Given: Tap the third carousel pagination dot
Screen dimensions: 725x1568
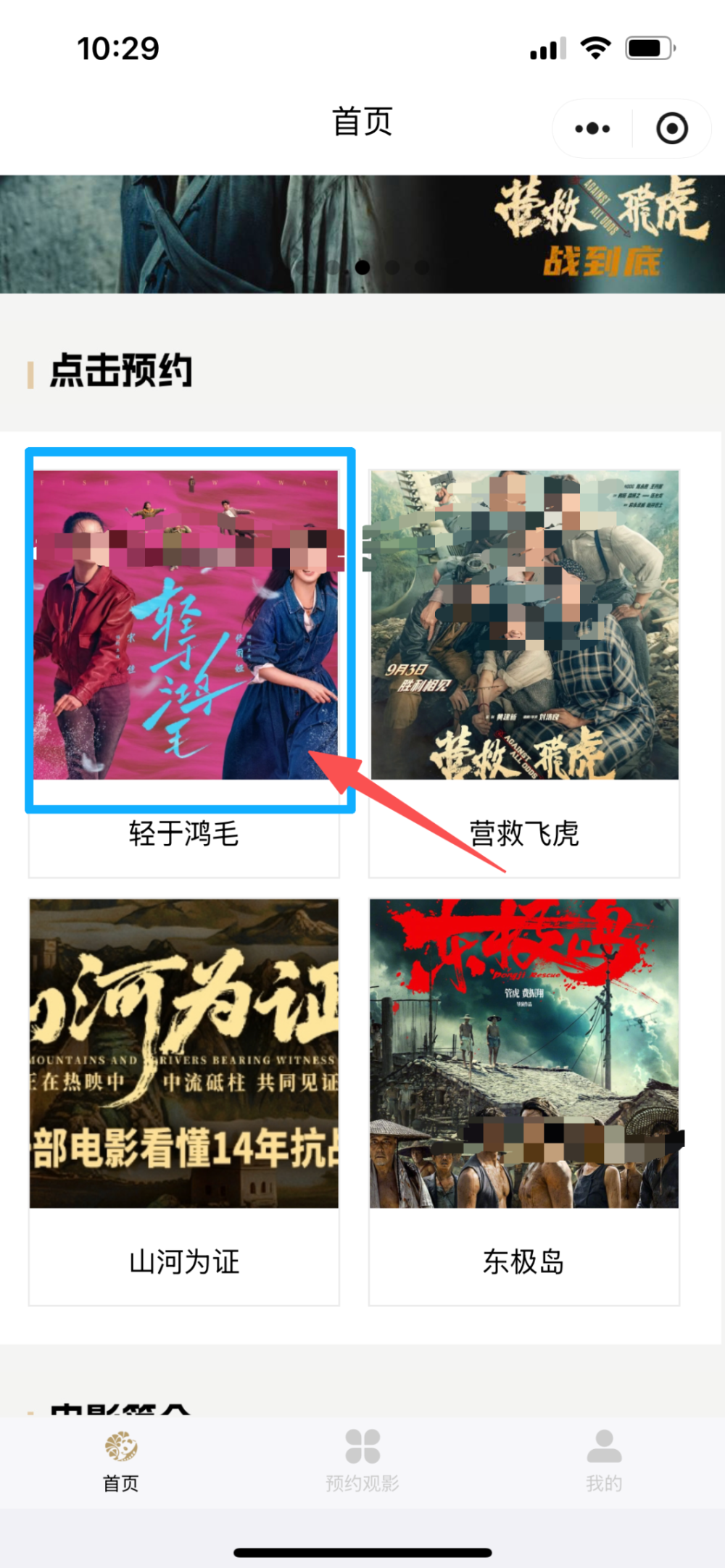Looking at the screenshot, I should pos(420,267).
